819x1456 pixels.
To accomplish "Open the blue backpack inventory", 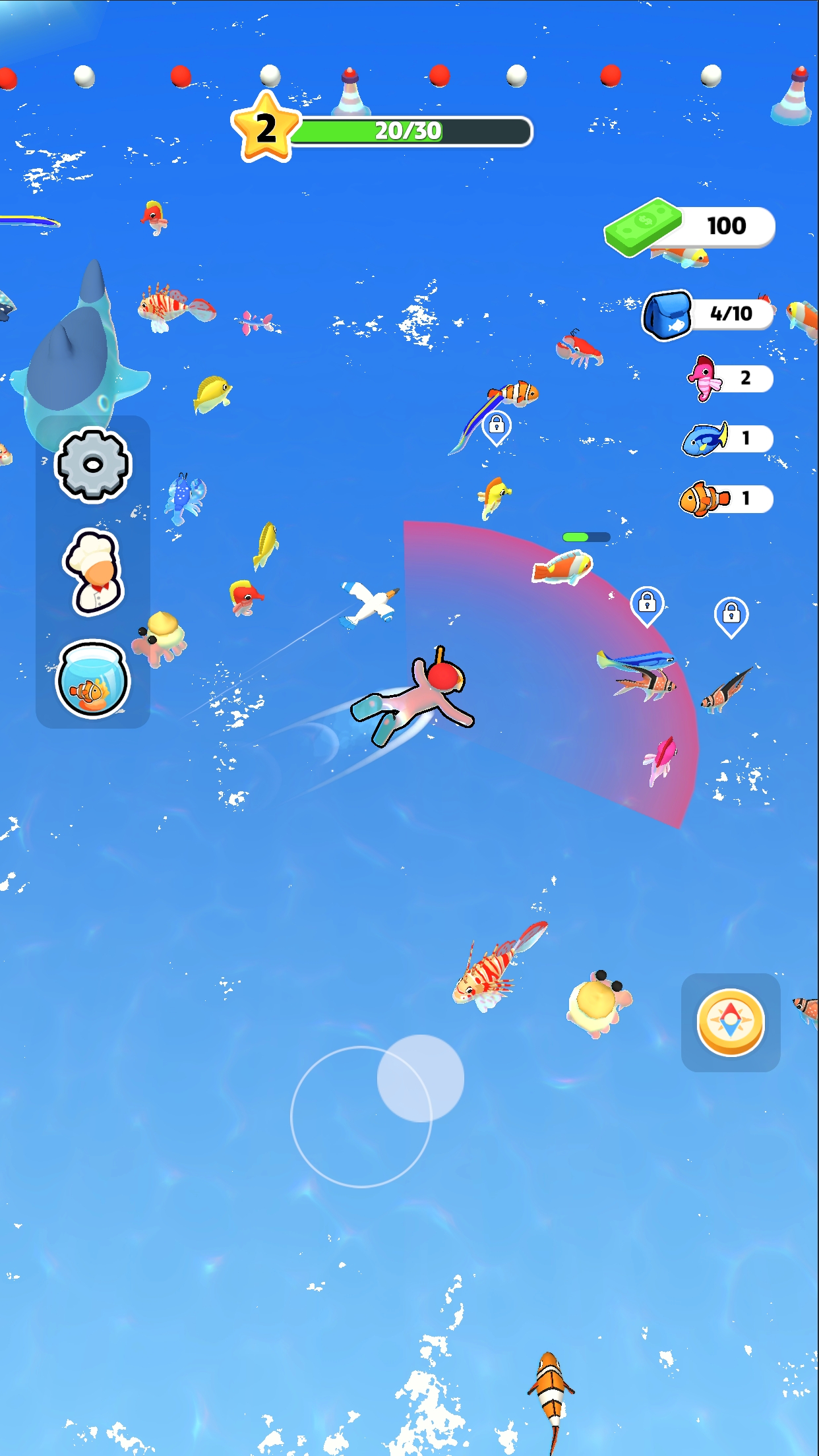I will [667, 315].
